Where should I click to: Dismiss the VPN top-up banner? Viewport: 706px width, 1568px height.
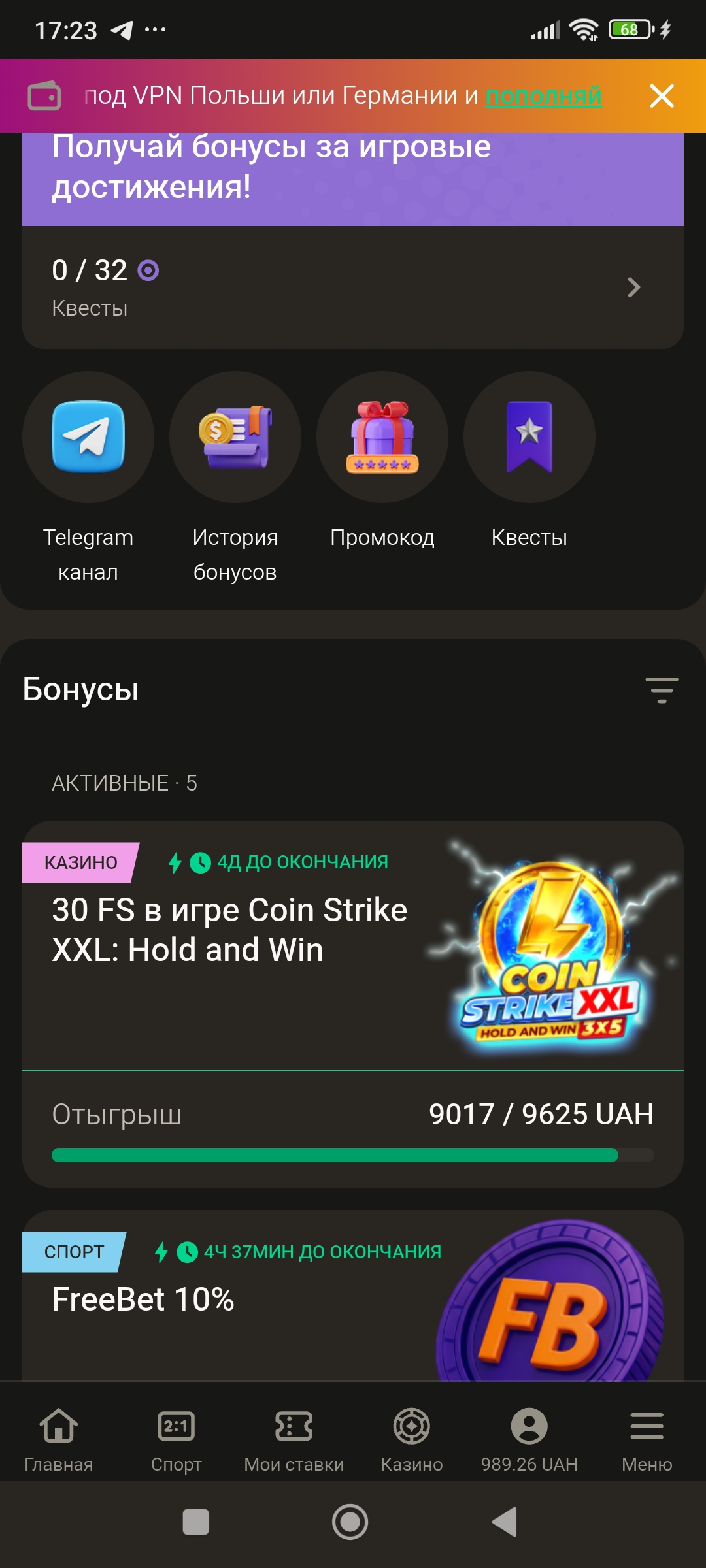pyautogui.click(x=662, y=96)
